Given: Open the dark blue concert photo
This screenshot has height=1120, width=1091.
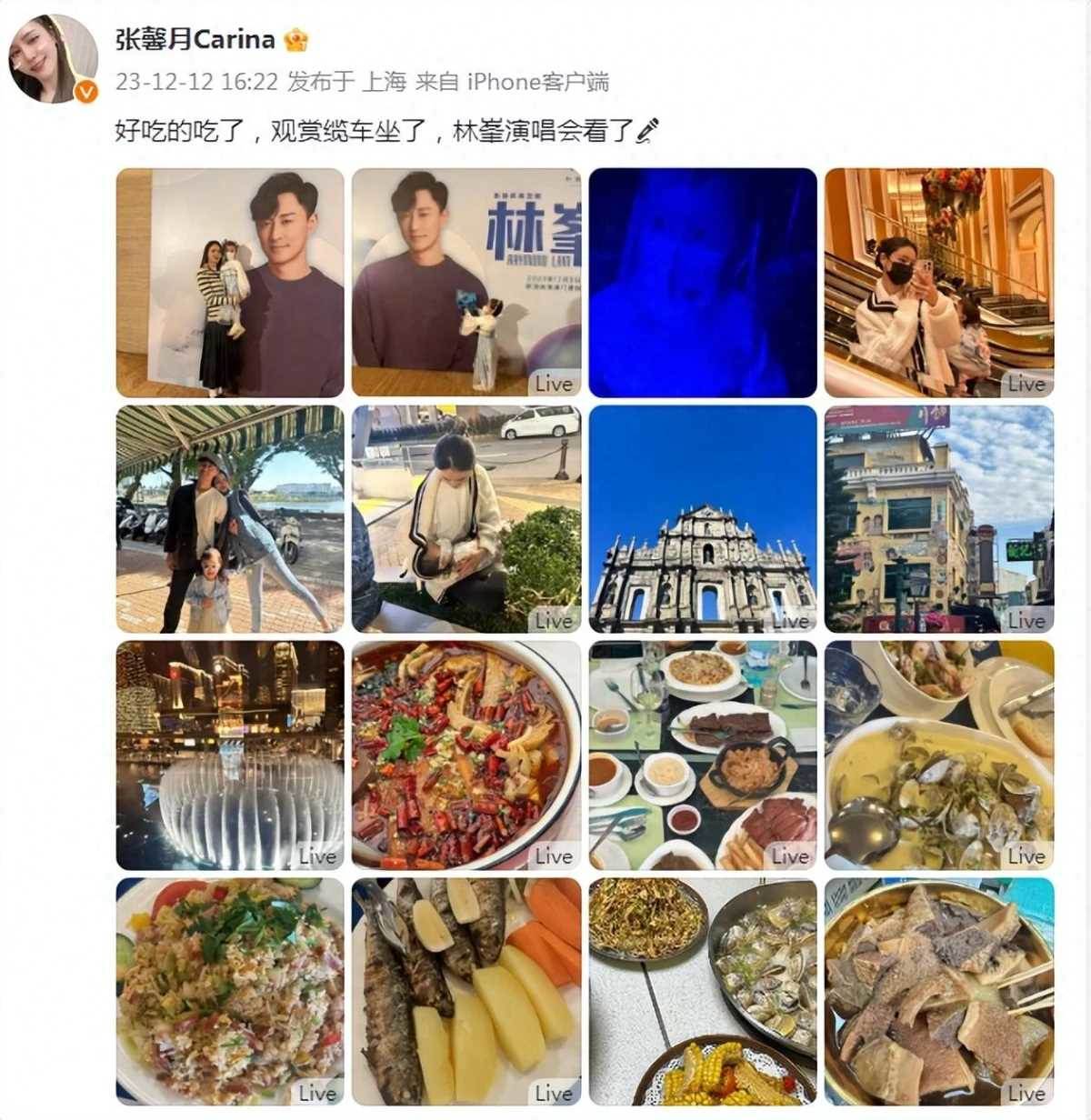Looking at the screenshot, I should [703, 282].
